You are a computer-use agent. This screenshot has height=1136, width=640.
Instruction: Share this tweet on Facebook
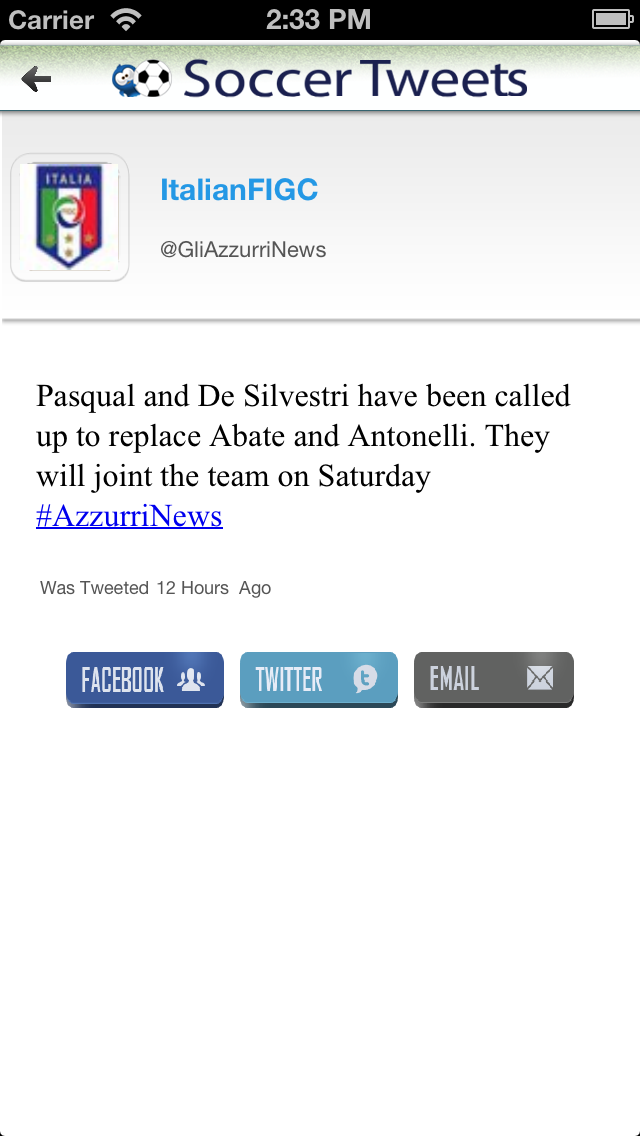144,680
